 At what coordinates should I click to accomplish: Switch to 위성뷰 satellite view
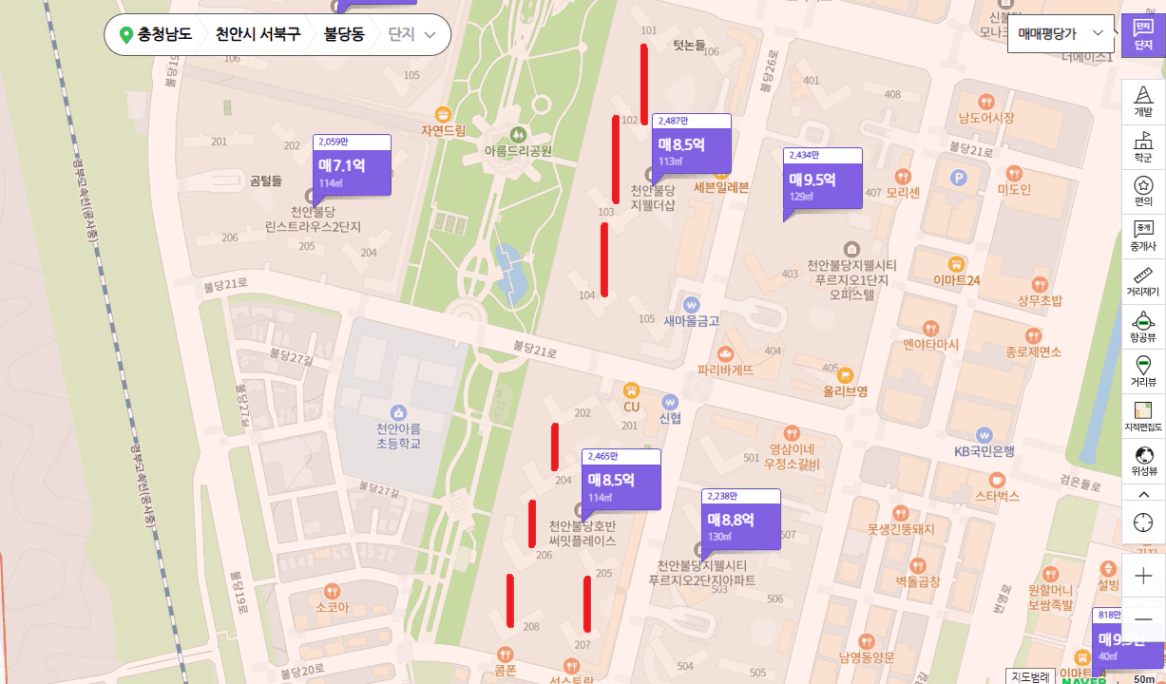1143,460
